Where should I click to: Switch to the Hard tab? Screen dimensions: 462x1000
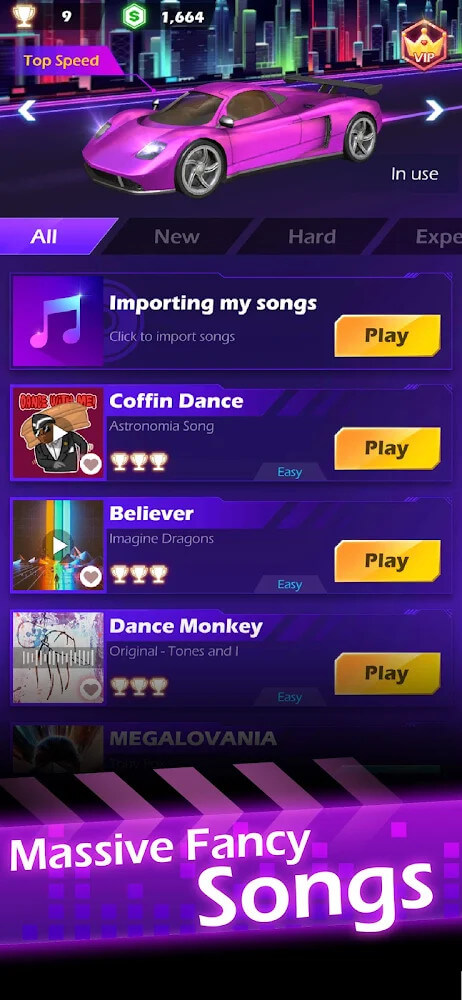coord(311,237)
